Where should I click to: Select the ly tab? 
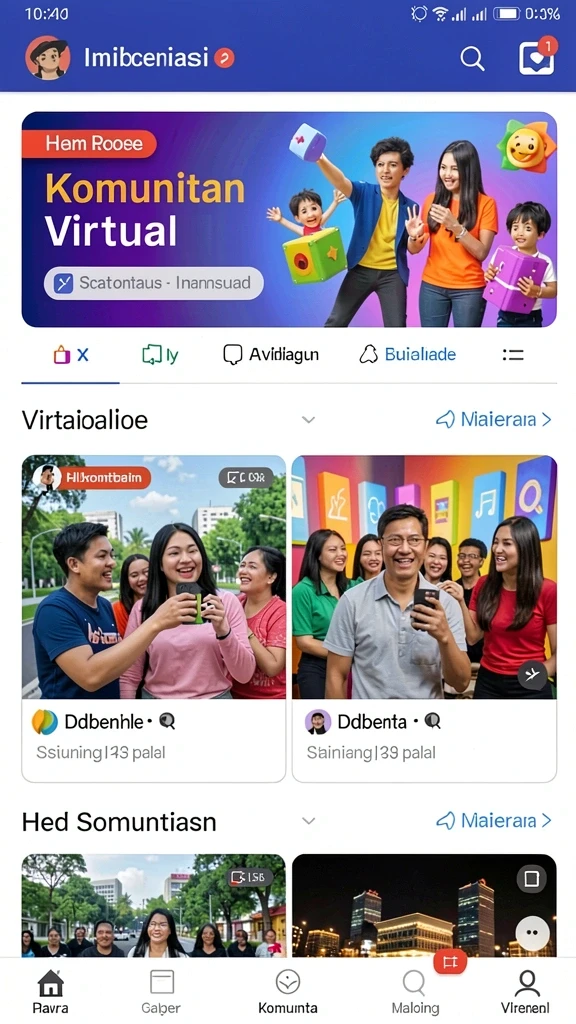(160, 355)
